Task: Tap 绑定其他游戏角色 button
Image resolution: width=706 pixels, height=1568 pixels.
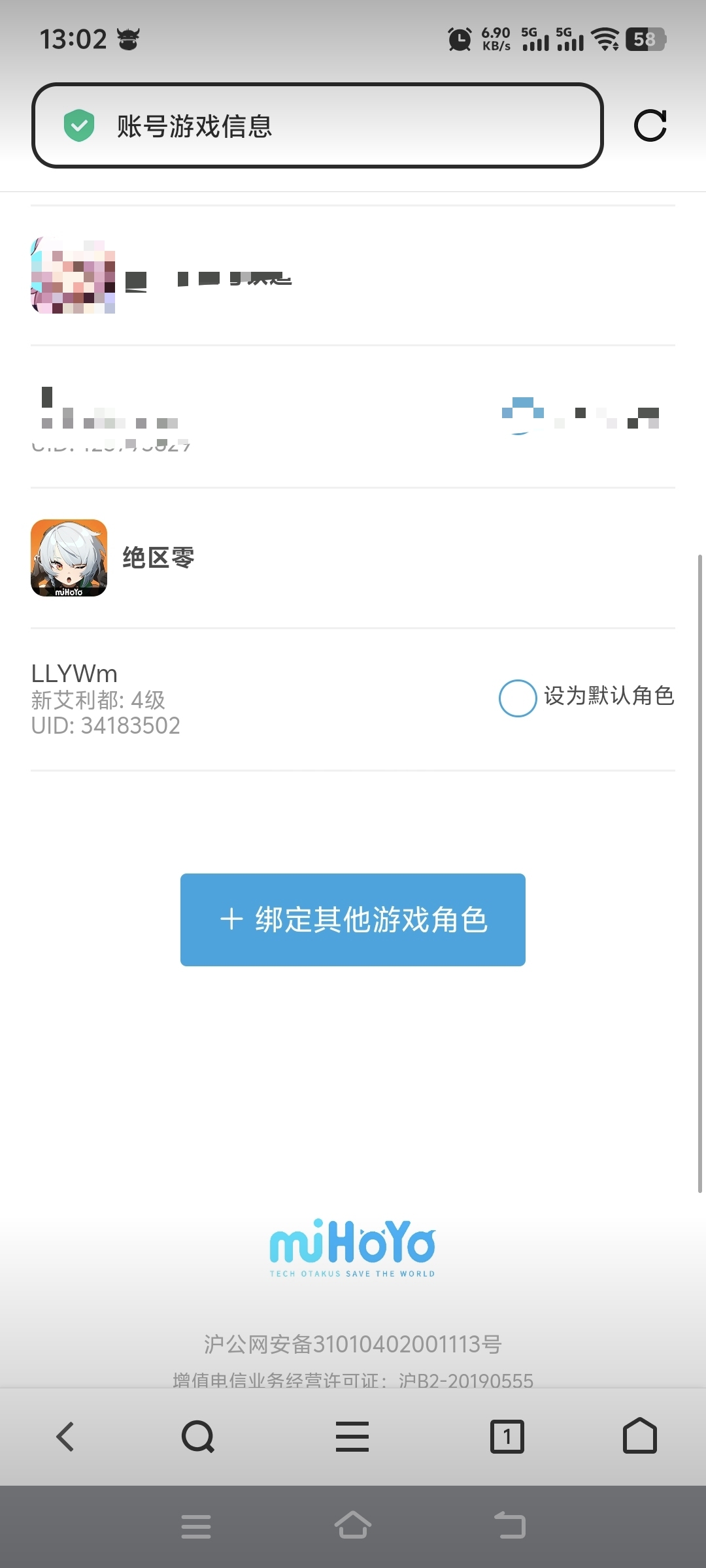Action: coord(353,919)
